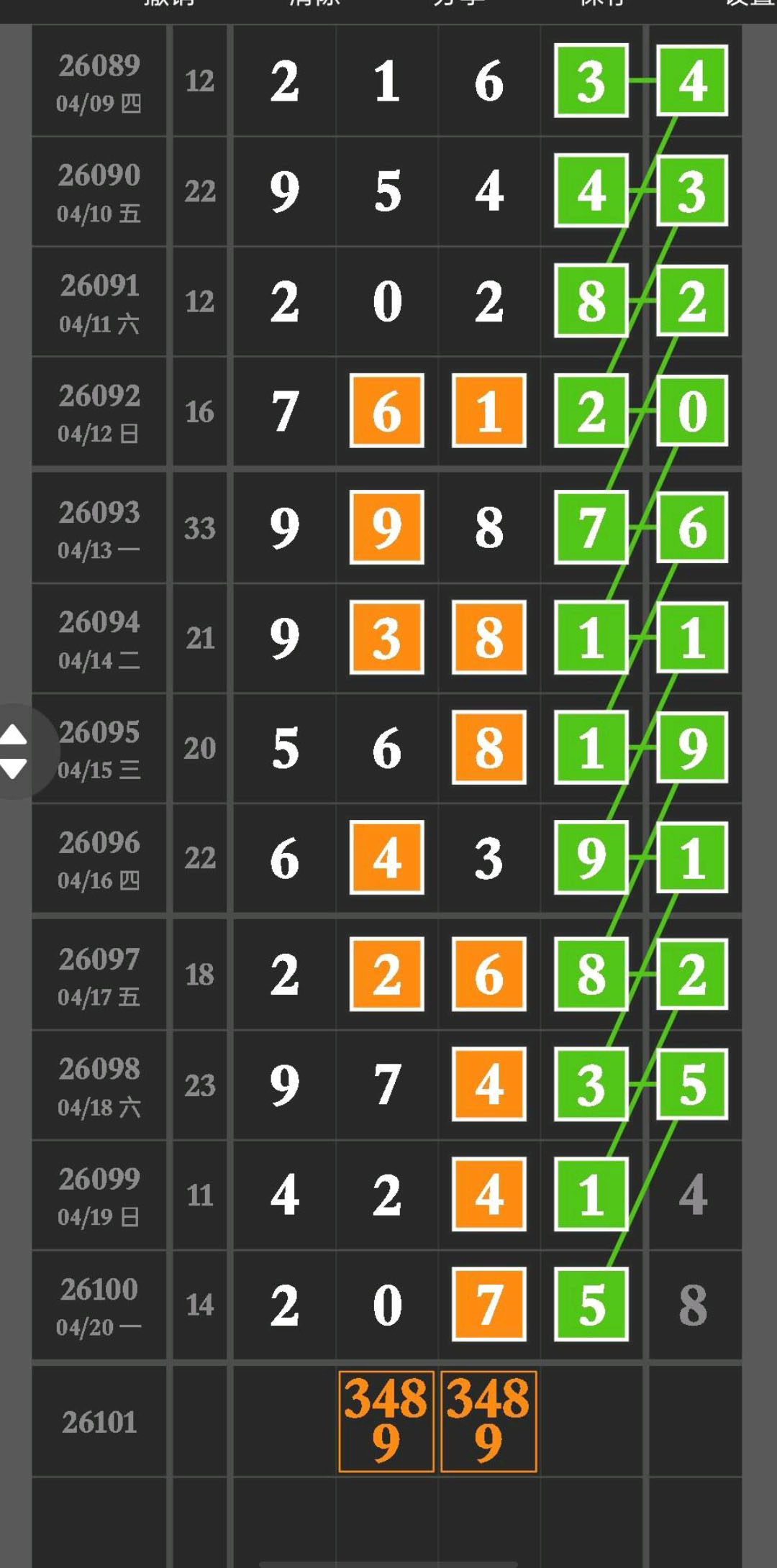Screen dimensions: 777x1568
Task: Open the 3489 prediction box below orange 7
Action: (489, 1421)
